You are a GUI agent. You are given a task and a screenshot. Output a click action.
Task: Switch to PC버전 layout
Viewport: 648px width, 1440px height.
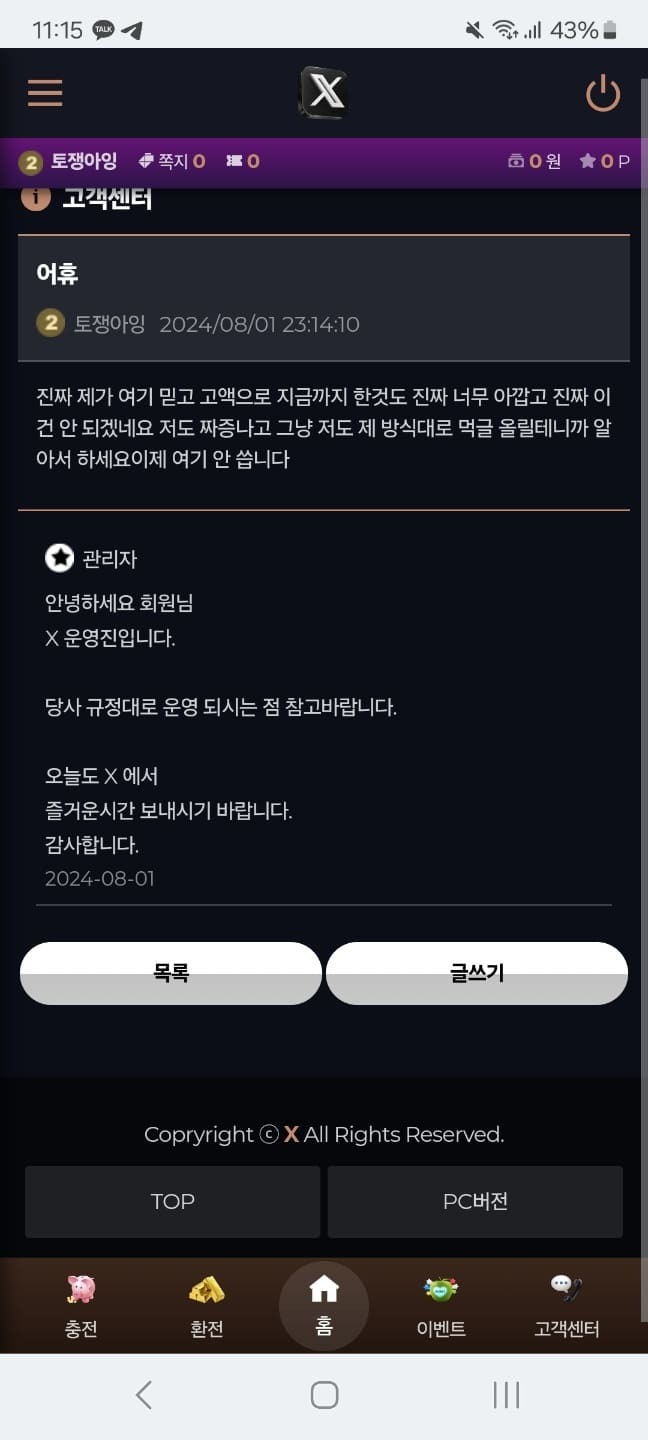pyautogui.click(x=475, y=1202)
